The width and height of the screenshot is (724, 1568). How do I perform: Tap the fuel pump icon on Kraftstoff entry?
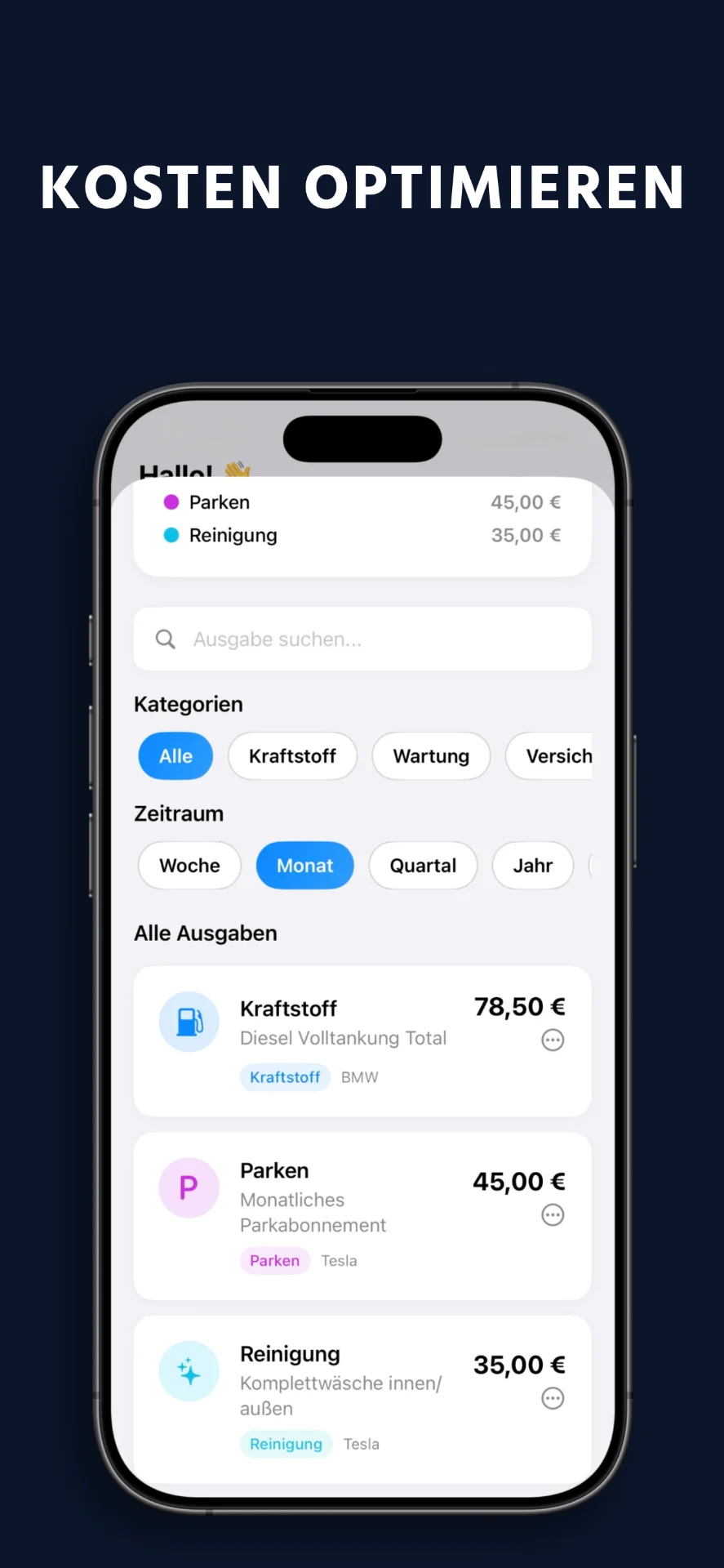coord(189,1022)
